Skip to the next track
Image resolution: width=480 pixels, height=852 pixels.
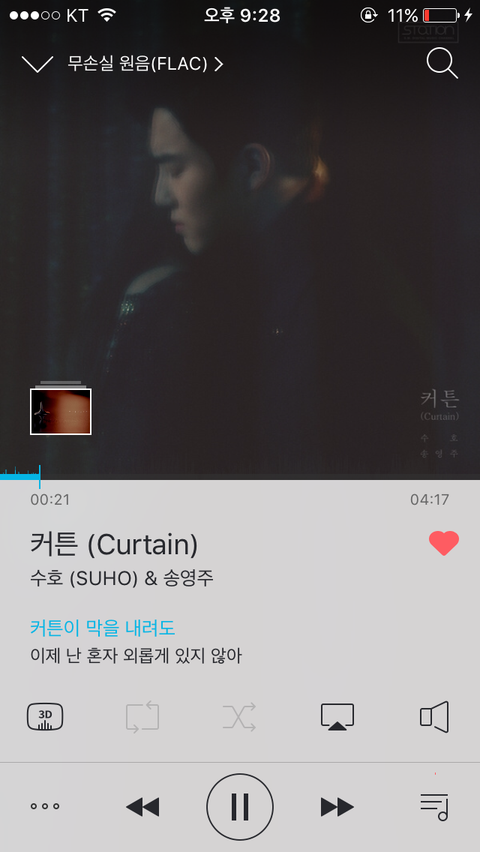tap(337, 807)
